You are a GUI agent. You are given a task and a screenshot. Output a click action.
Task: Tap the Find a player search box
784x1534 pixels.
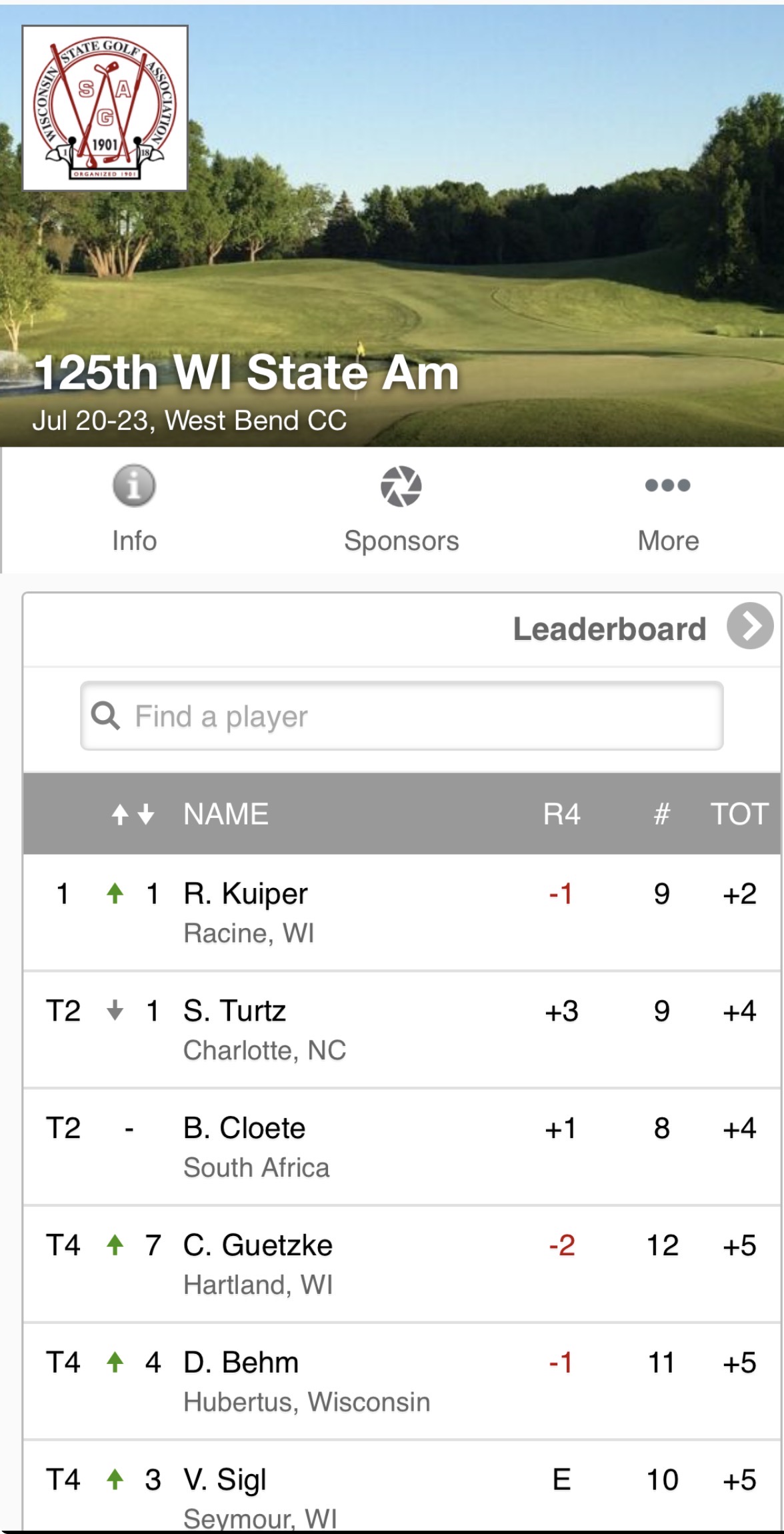402,716
